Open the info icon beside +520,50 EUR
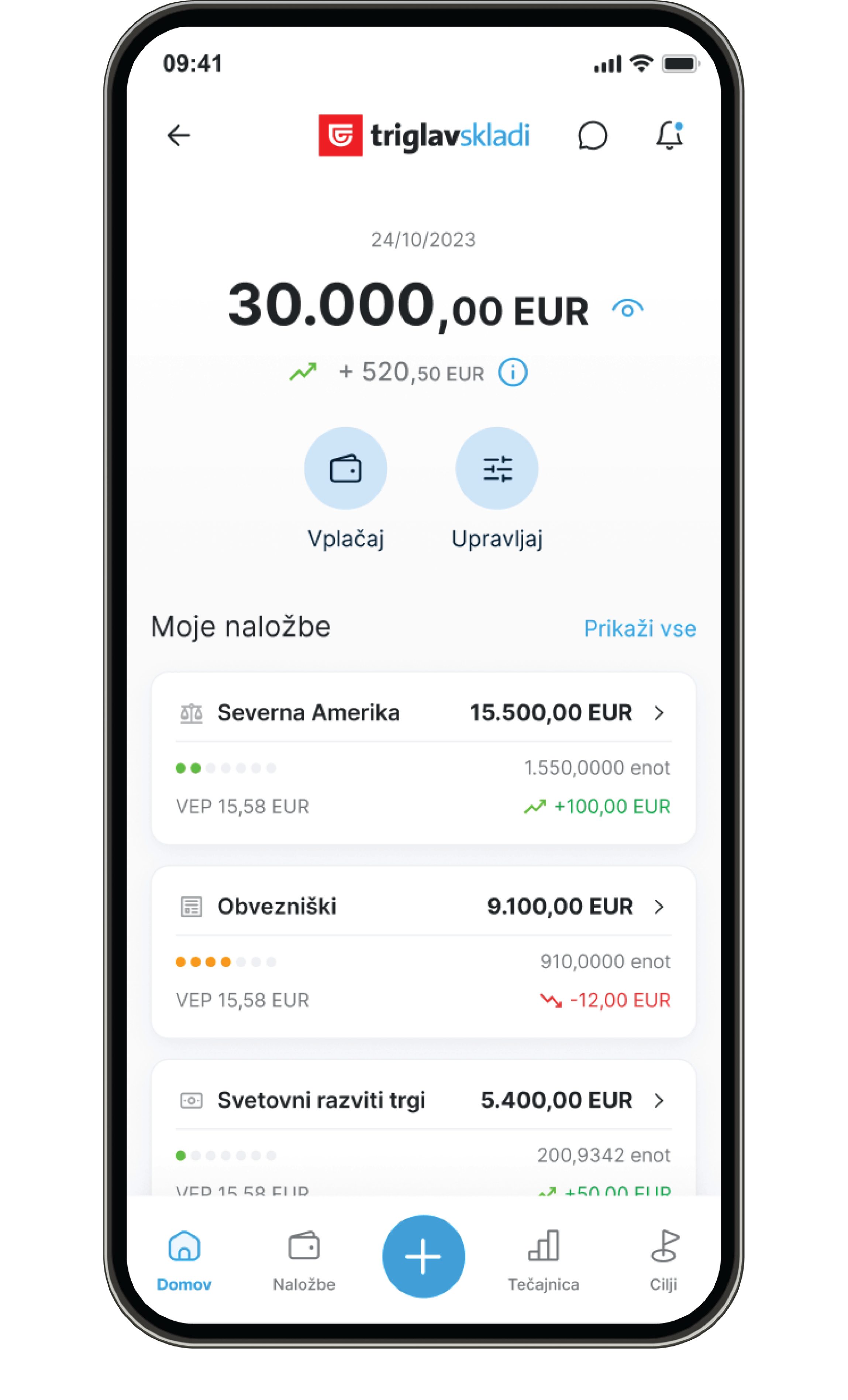The height and width of the screenshot is (1400, 848). [512, 373]
